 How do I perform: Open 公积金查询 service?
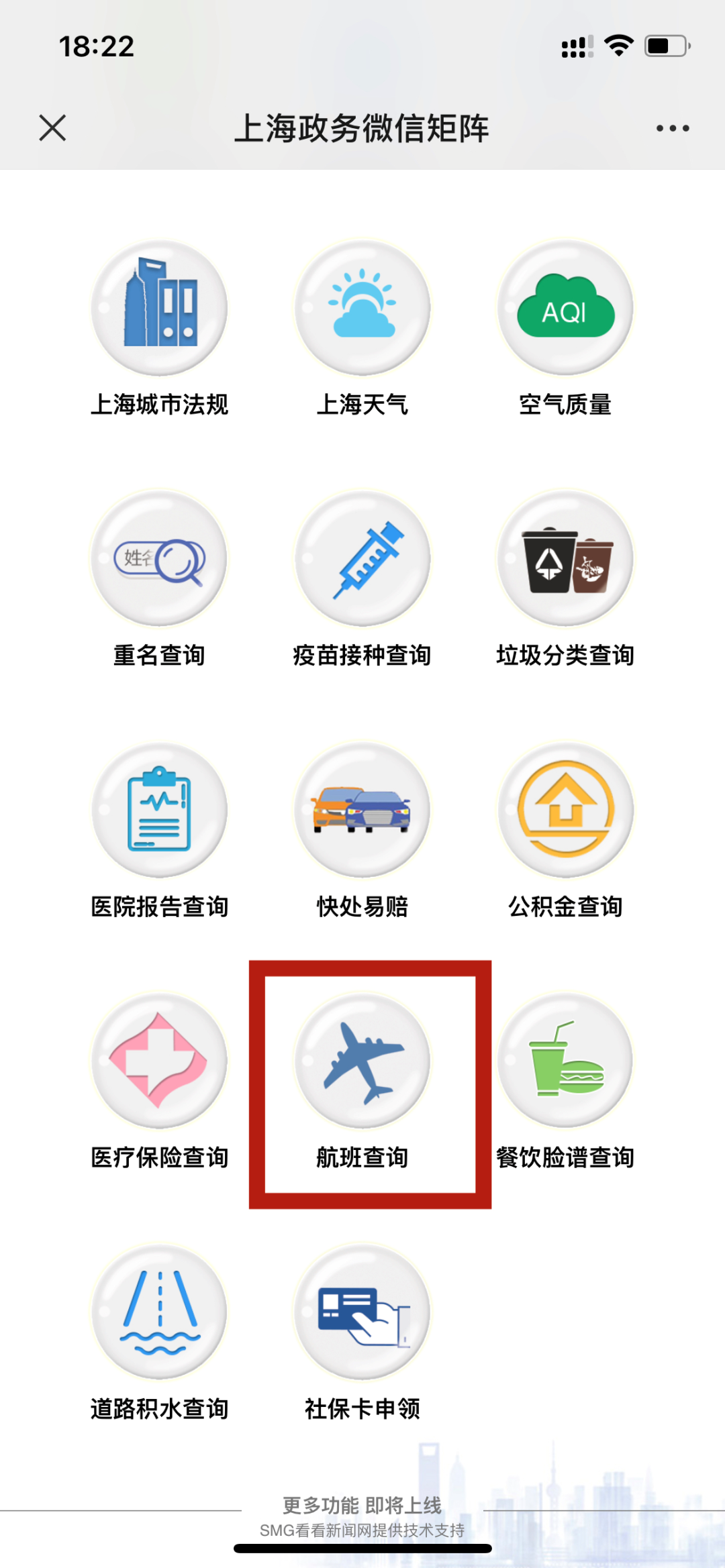(565, 810)
